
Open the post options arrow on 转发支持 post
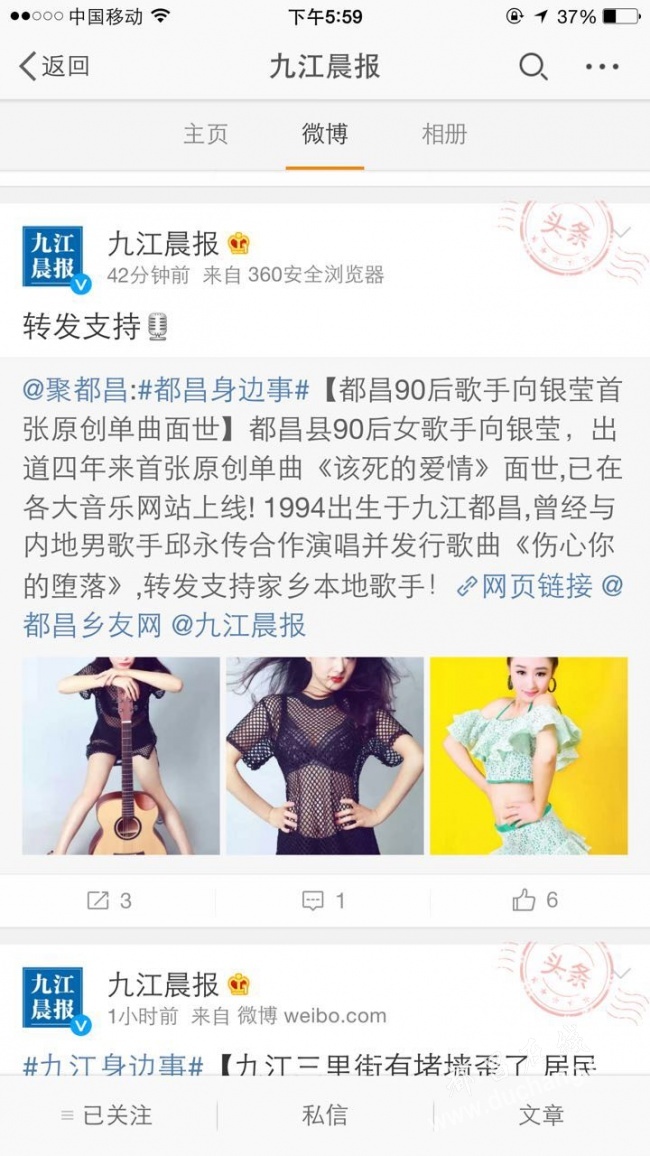[x=621, y=232]
